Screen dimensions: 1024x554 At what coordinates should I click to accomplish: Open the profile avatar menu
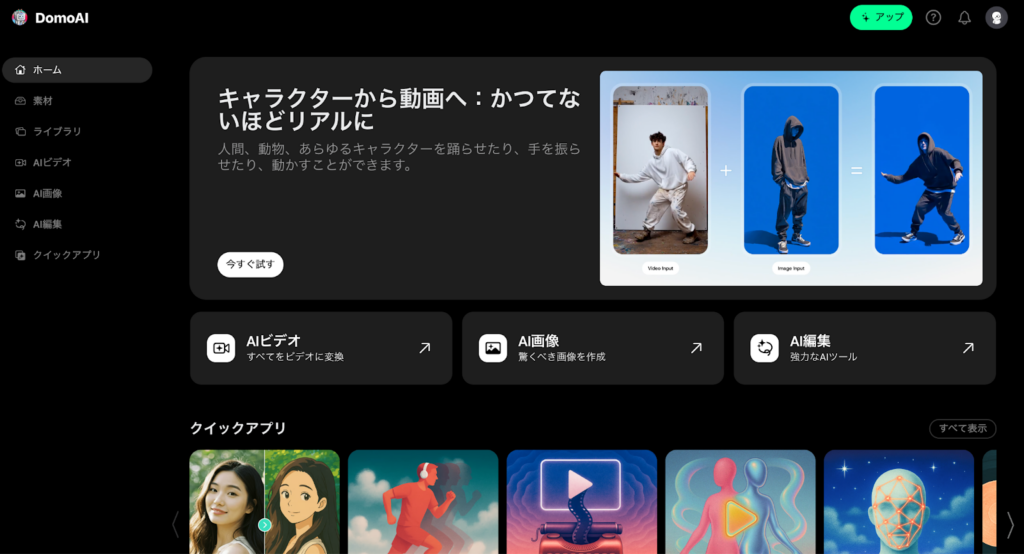coord(996,17)
